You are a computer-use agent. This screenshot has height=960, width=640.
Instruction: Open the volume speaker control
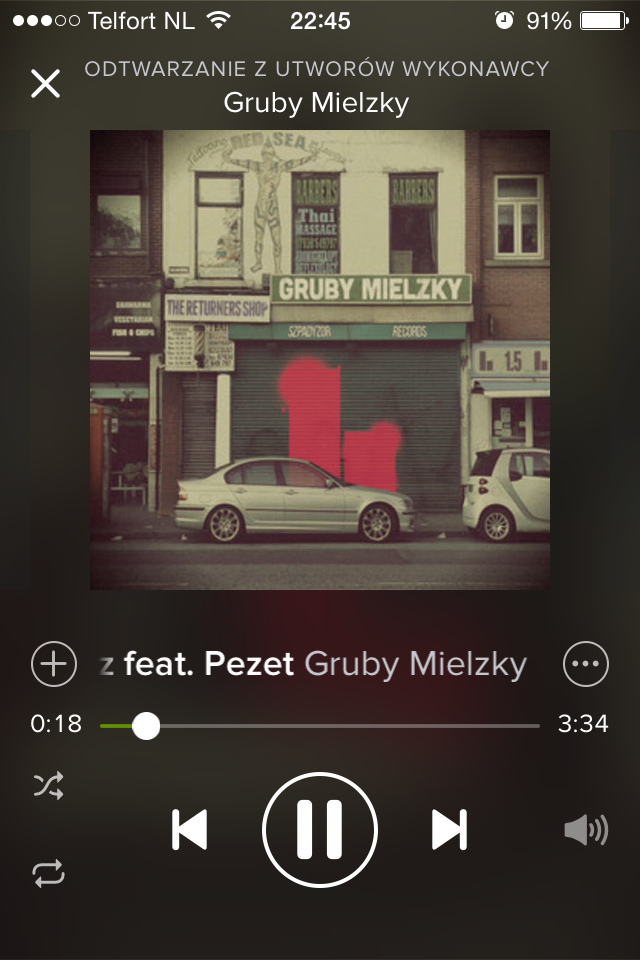coord(586,830)
